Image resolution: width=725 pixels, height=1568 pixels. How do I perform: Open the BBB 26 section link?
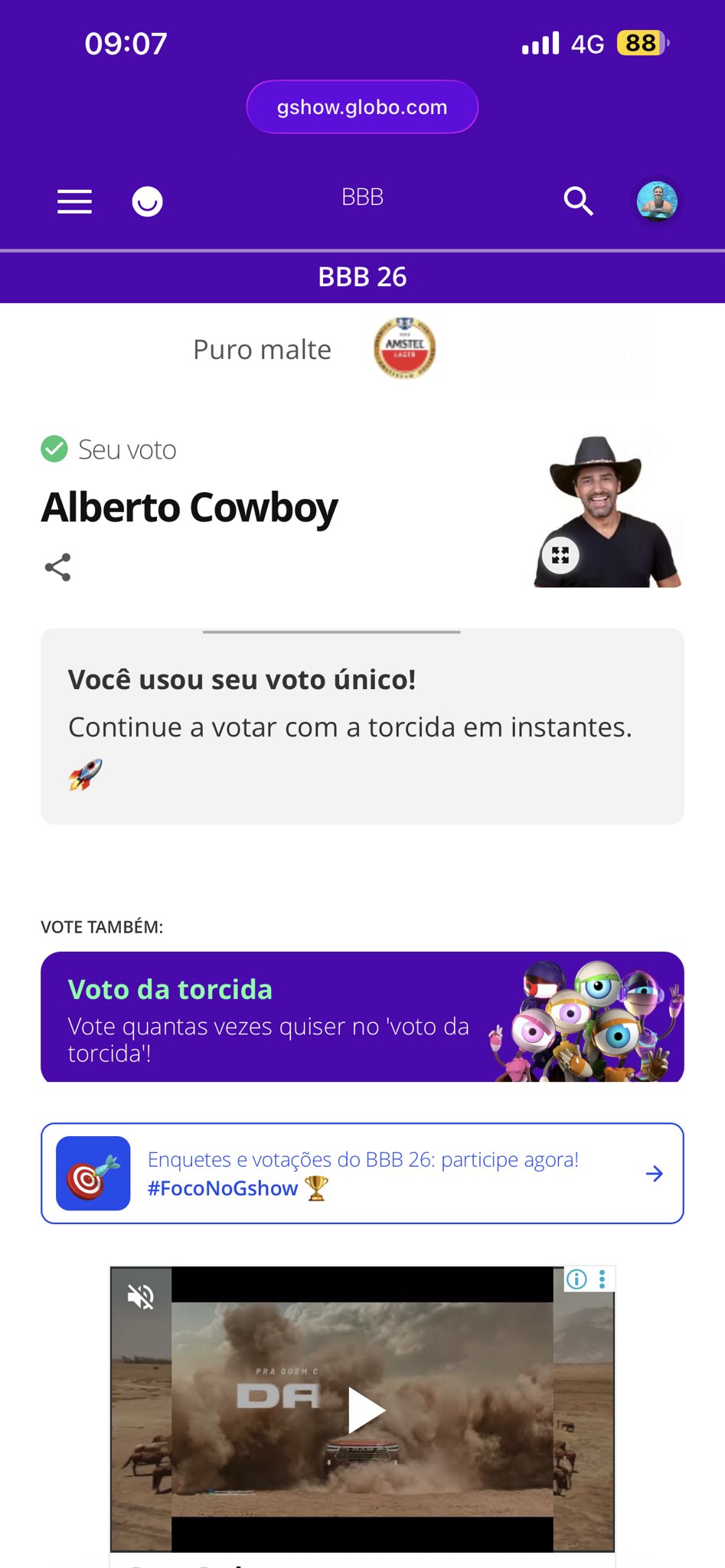(x=362, y=277)
